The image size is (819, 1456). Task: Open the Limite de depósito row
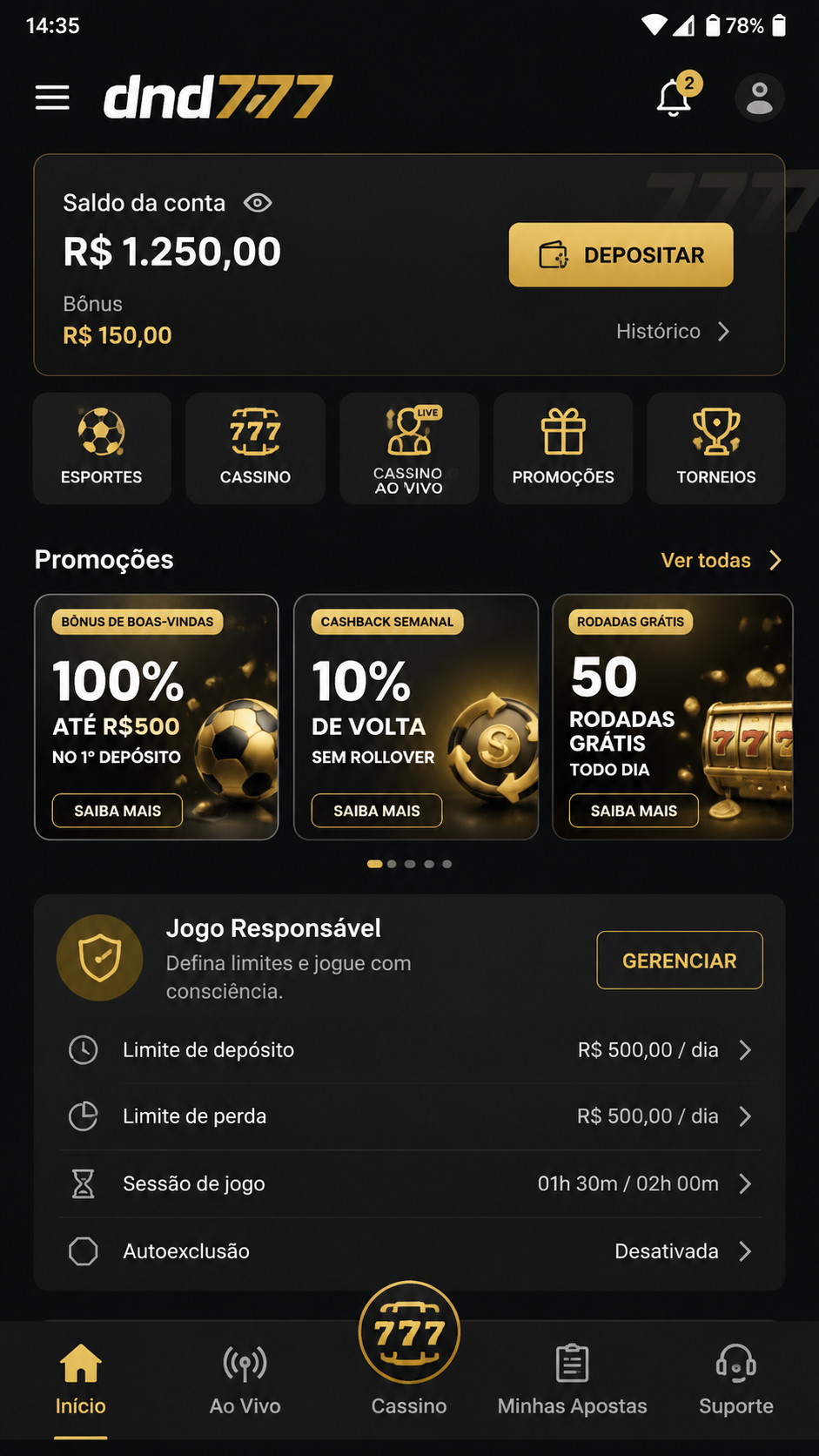point(409,1050)
